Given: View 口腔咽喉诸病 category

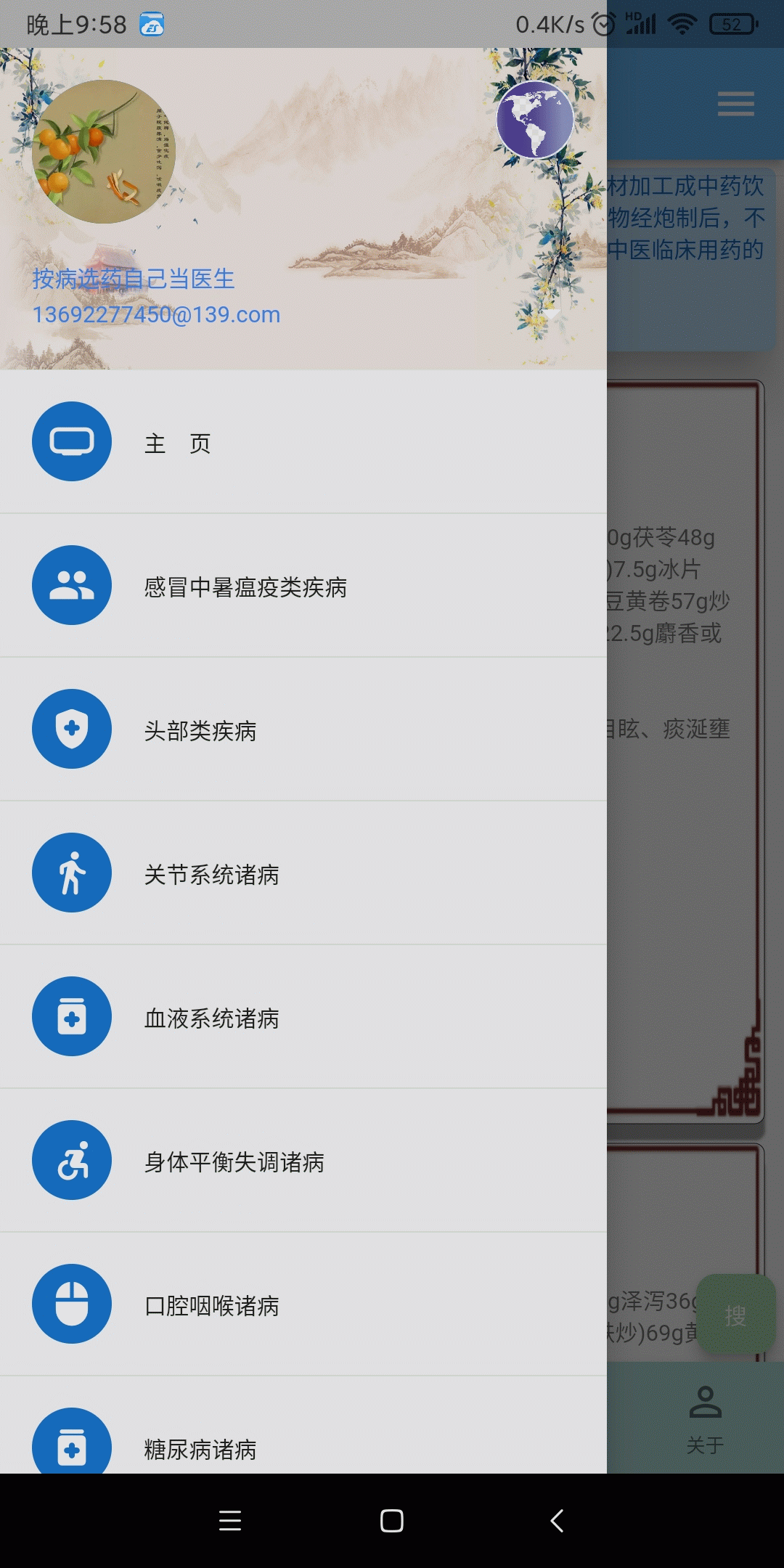Looking at the screenshot, I should pyautogui.click(x=303, y=1304).
